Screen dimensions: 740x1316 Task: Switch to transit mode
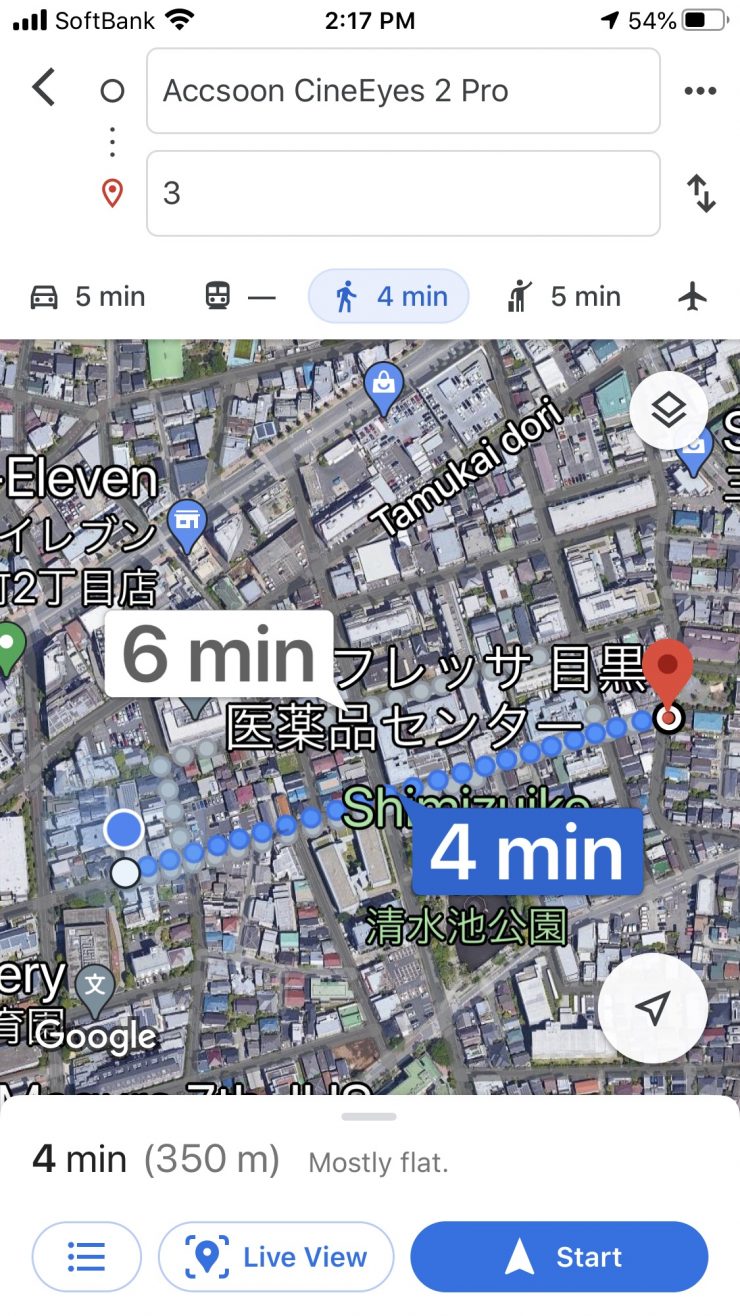click(239, 297)
